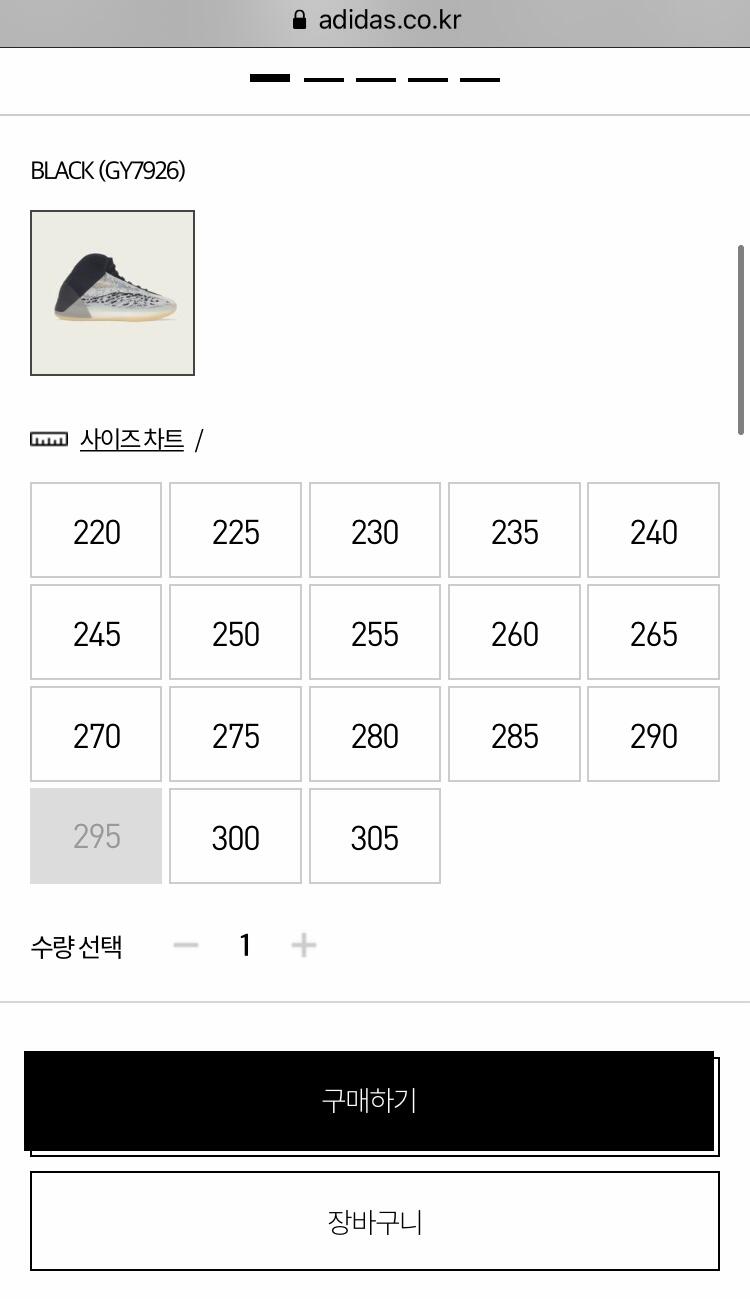Choose shoe size 240
The width and height of the screenshot is (750, 1299).
pos(653,531)
